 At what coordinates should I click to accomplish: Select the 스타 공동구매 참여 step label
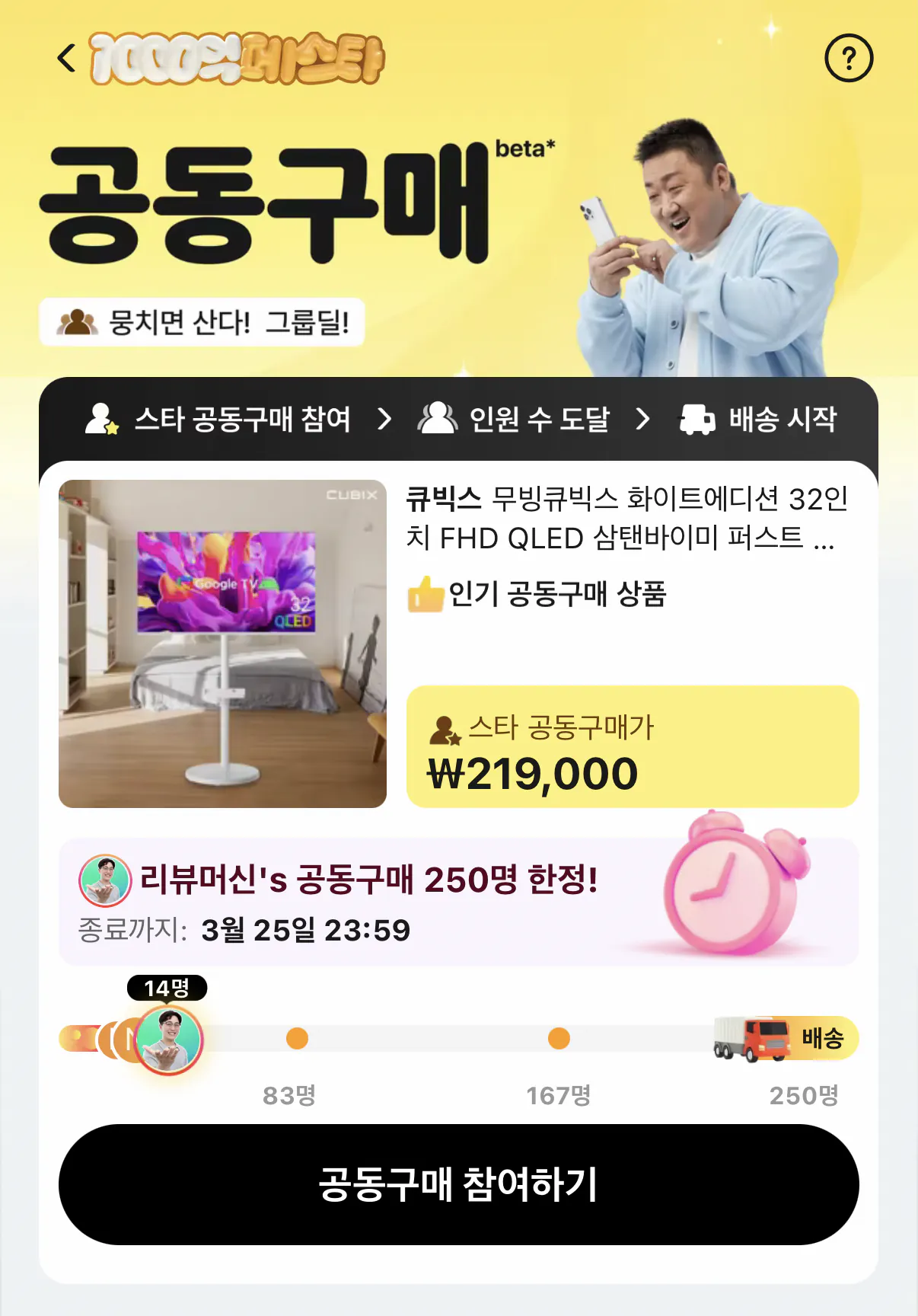pyautogui.click(x=242, y=420)
